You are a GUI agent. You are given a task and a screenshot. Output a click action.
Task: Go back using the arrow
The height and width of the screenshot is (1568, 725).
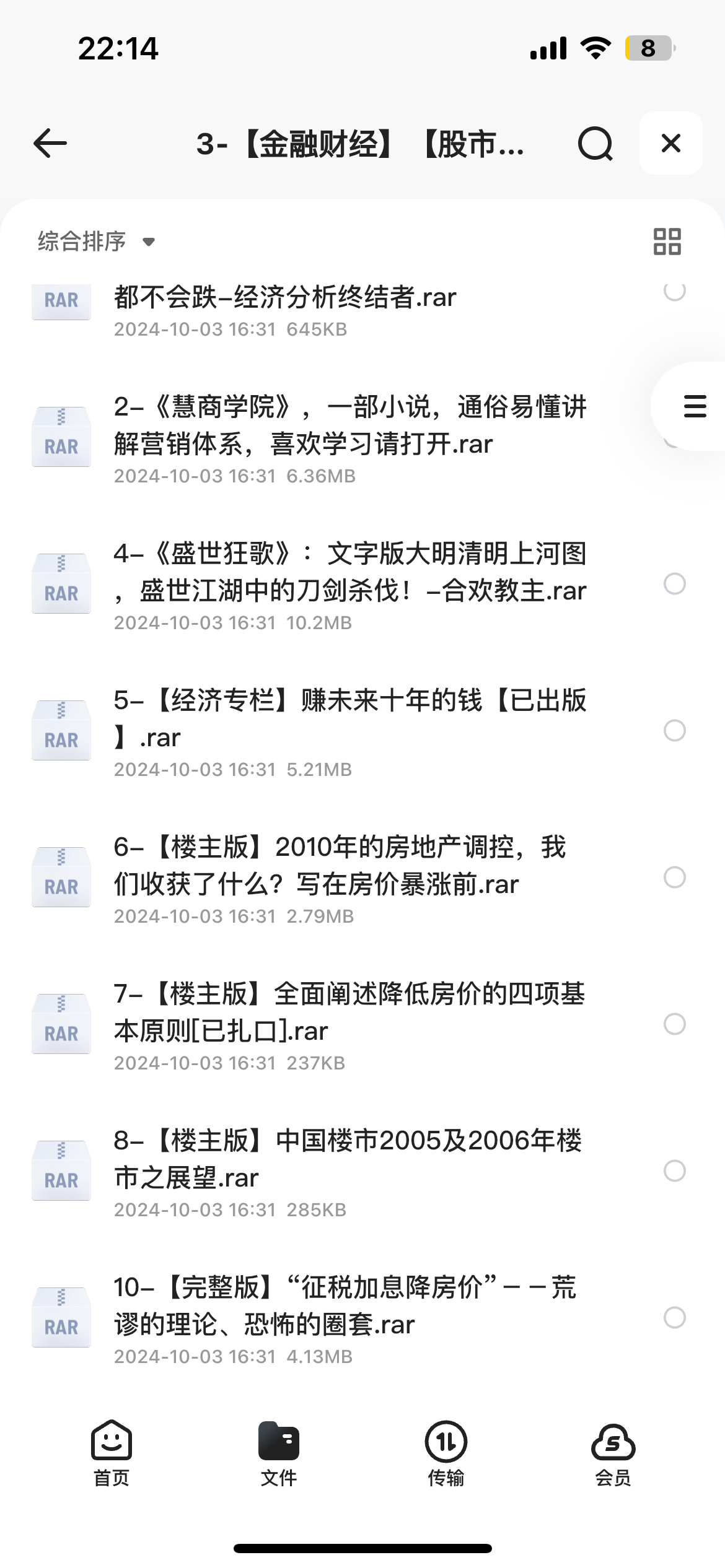(x=50, y=144)
